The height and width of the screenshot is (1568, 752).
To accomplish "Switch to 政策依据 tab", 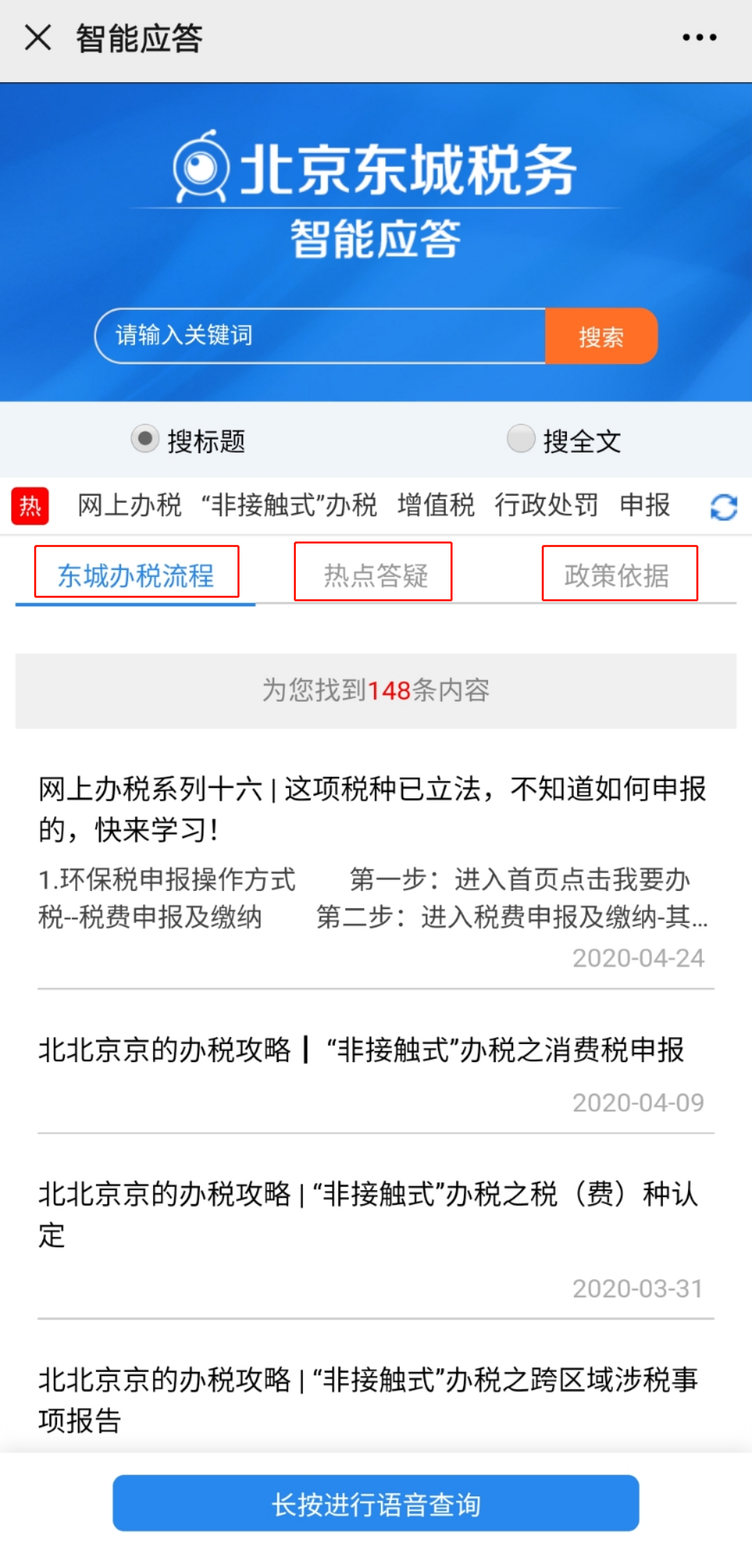I will 617,575.
